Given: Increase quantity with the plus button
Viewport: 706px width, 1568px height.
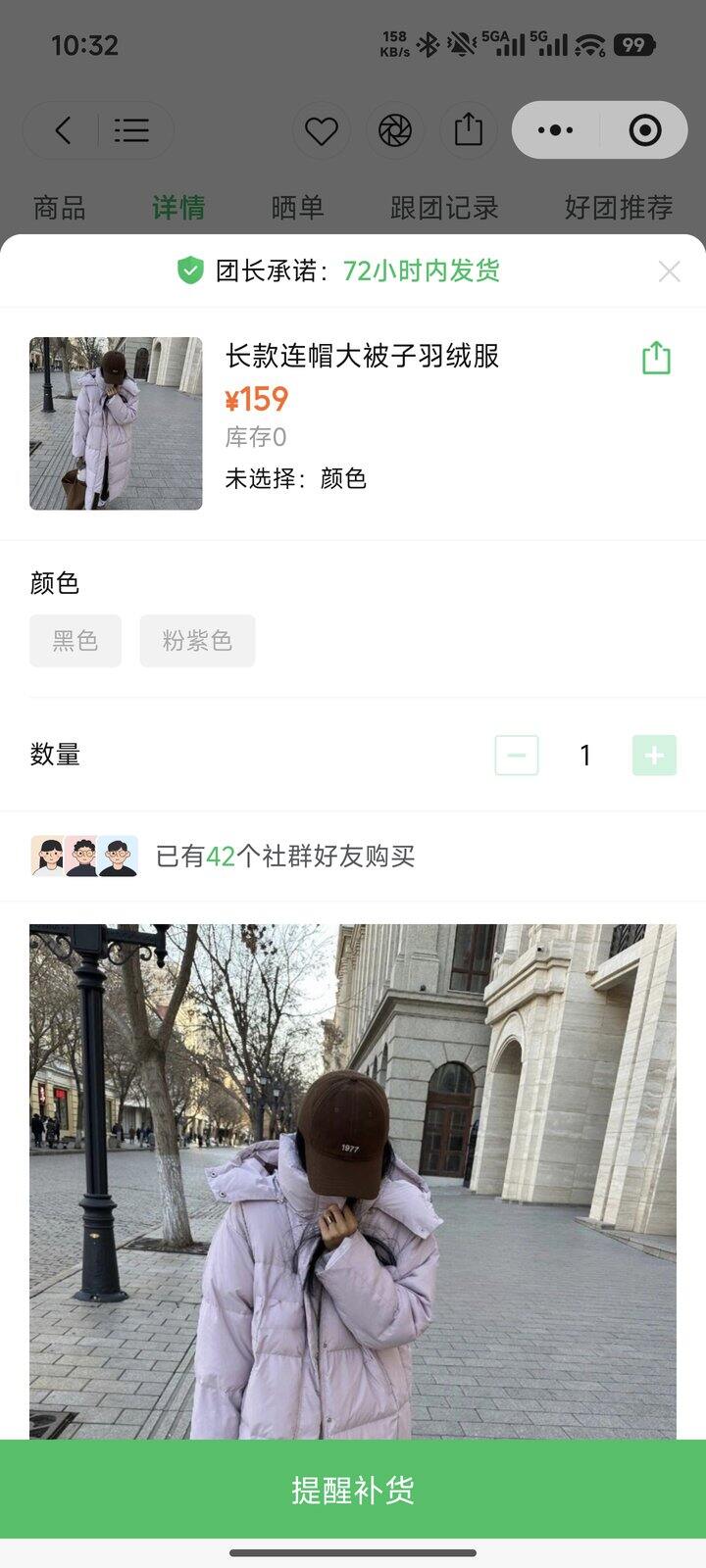Looking at the screenshot, I should tap(654, 756).
